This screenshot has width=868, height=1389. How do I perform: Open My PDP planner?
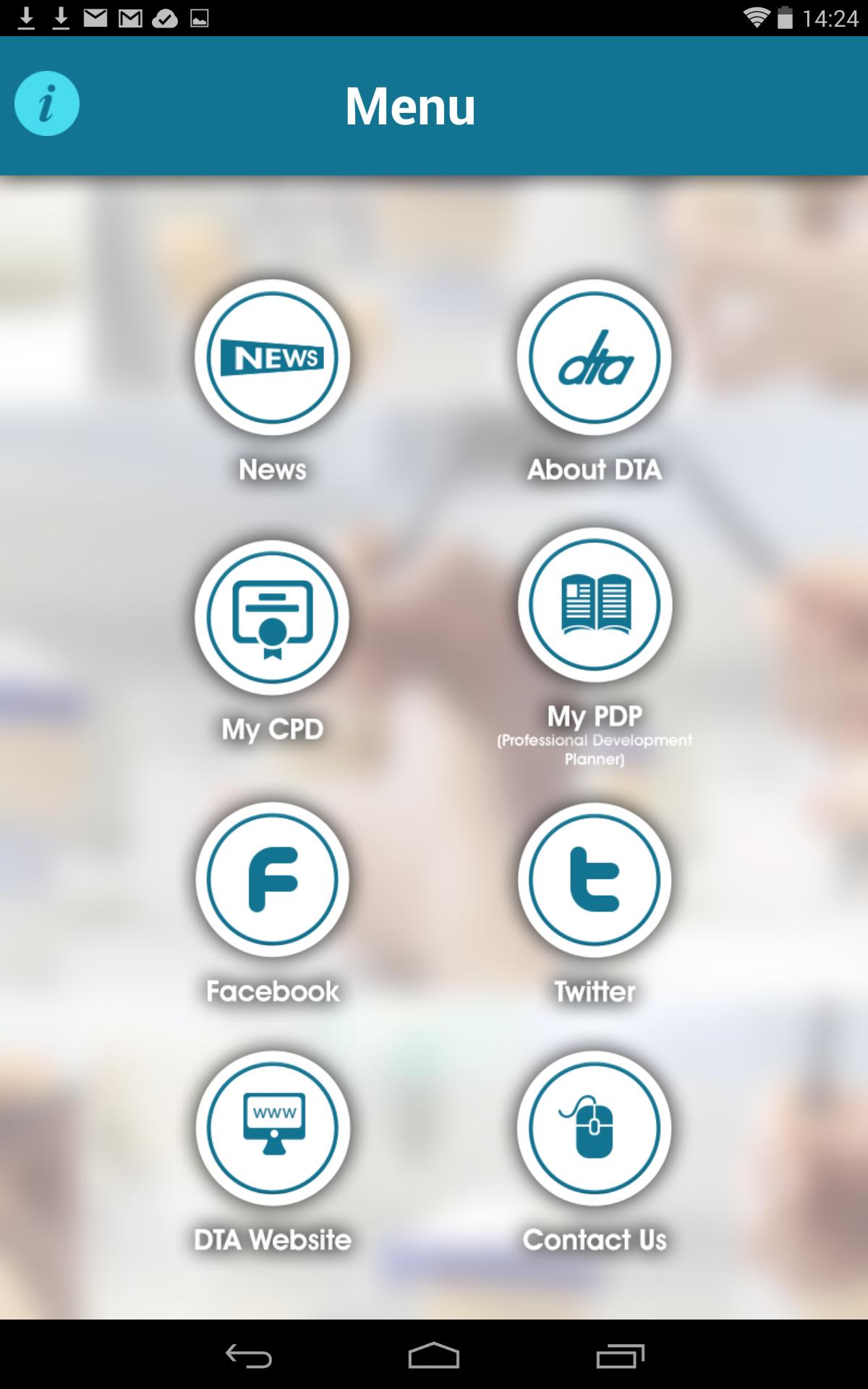pos(595,605)
